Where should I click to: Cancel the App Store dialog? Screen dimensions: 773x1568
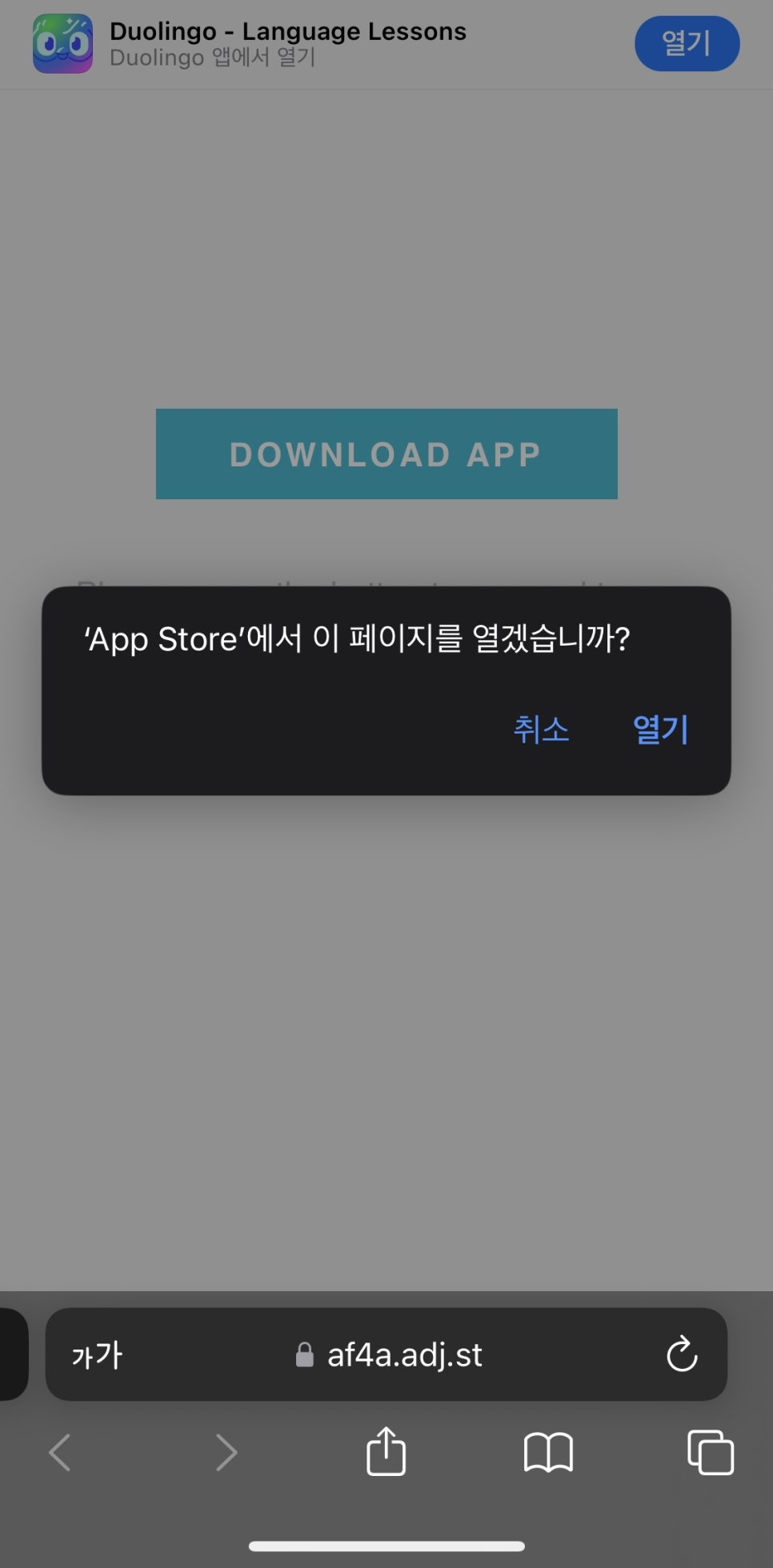[541, 729]
